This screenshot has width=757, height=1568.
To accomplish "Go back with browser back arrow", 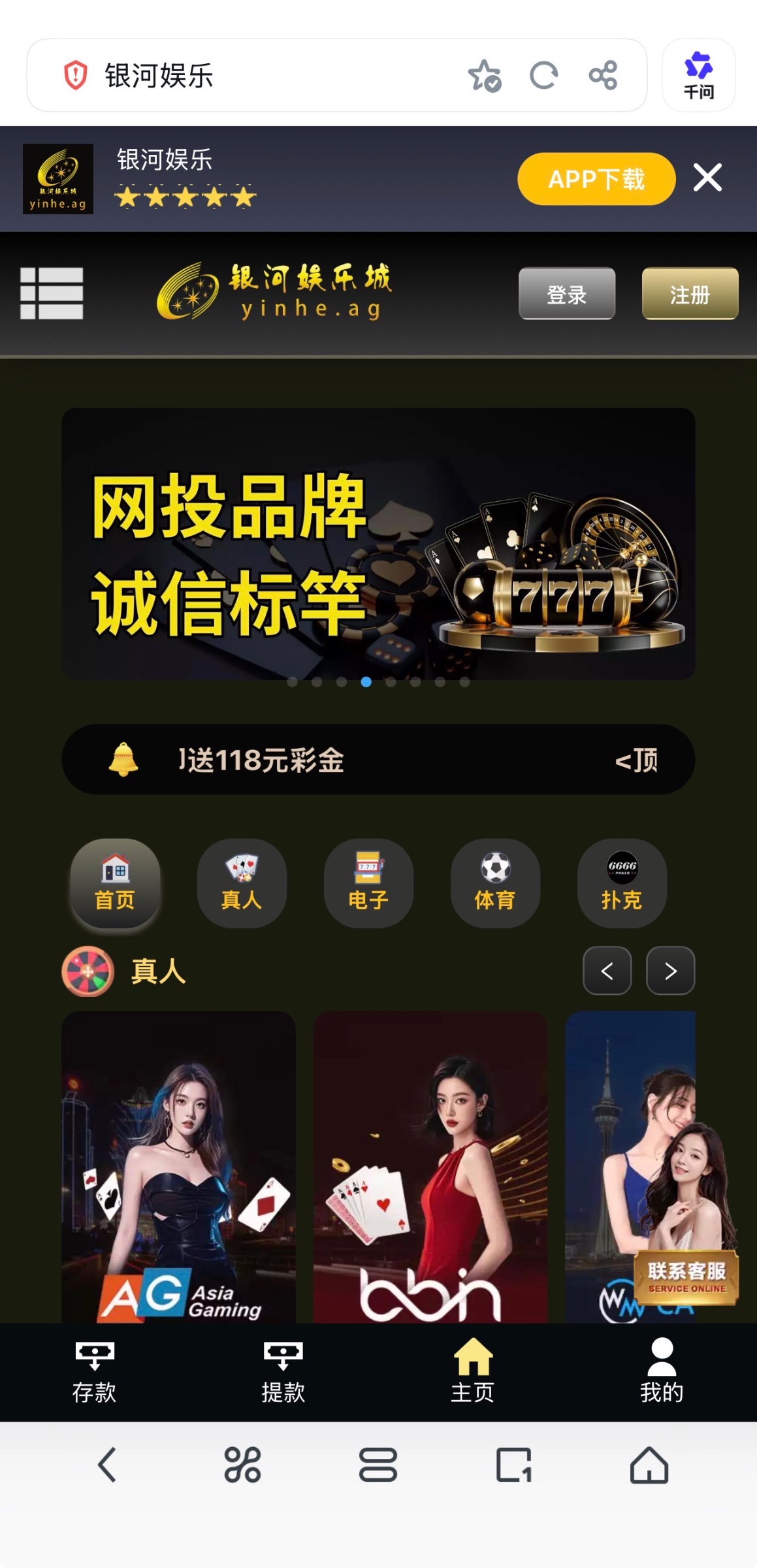I will [x=107, y=1465].
